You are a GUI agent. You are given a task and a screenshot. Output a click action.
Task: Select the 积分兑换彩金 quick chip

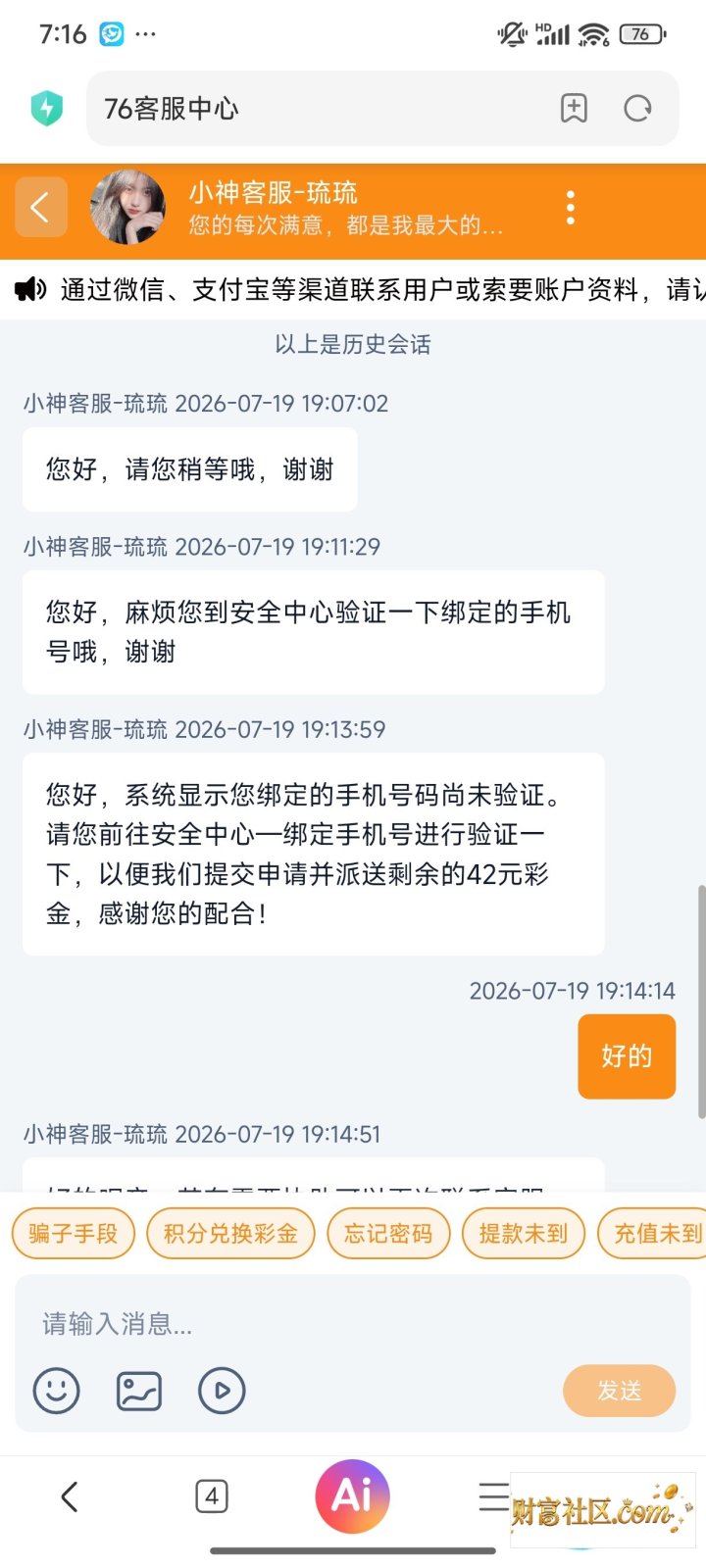(x=230, y=1233)
